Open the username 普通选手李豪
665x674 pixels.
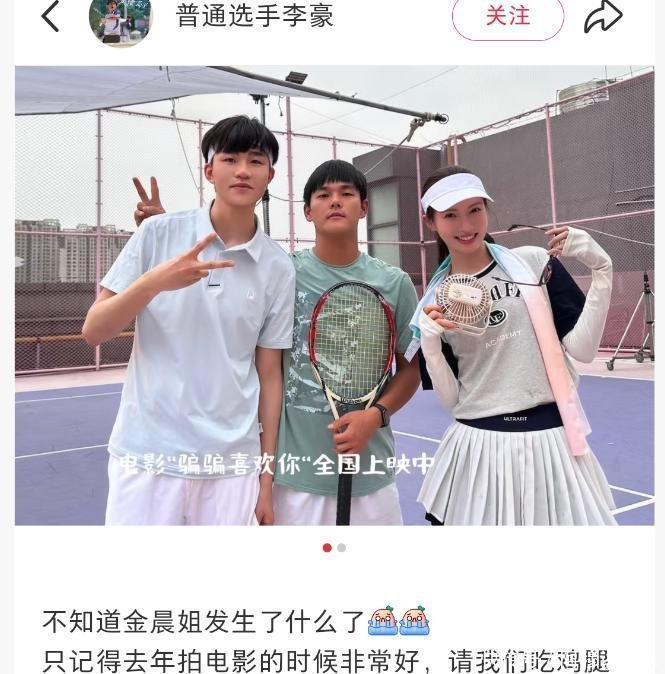pyautogui.click(x=255, y=16)
